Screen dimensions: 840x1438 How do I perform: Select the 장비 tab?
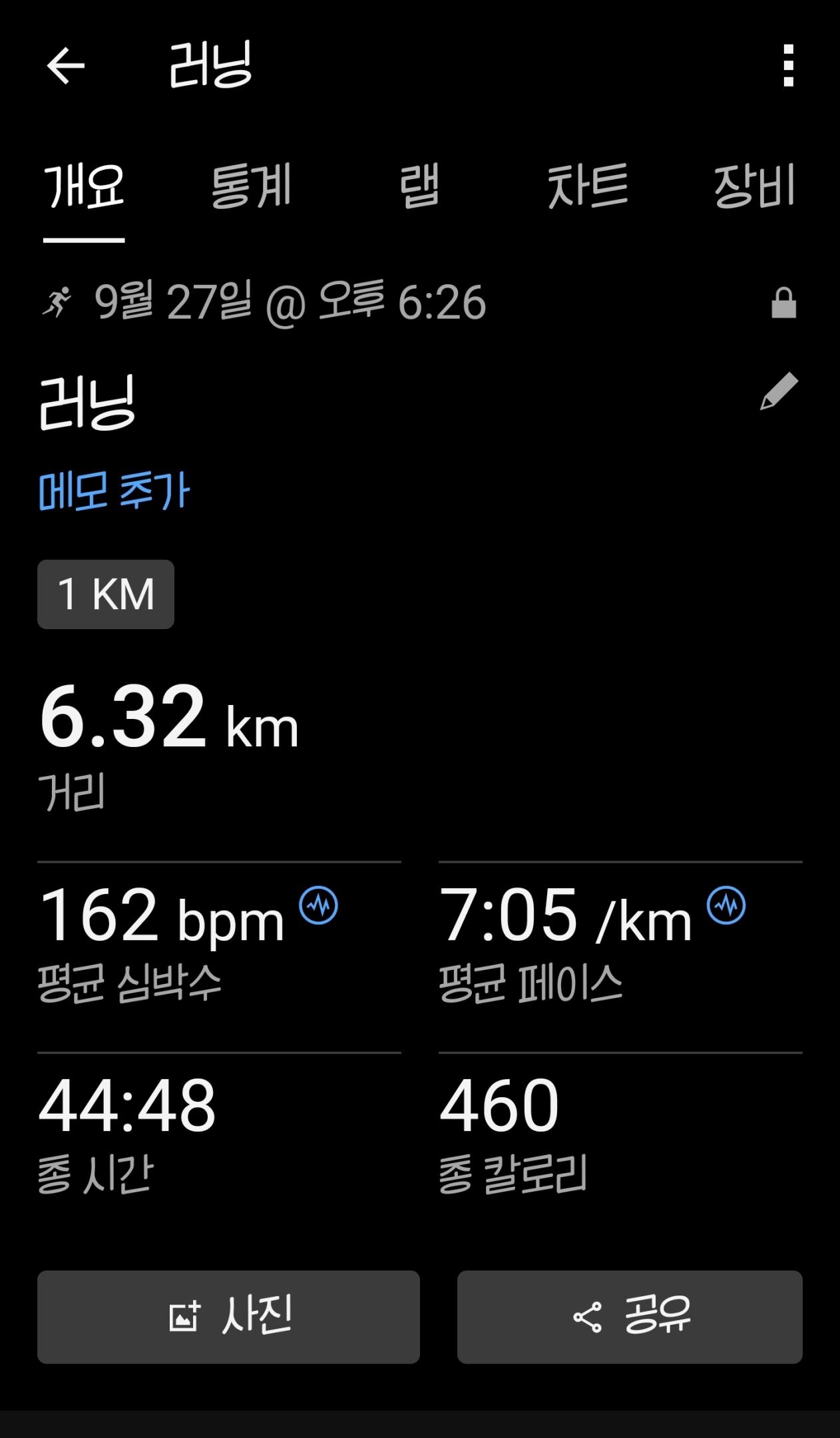(754, 186)
